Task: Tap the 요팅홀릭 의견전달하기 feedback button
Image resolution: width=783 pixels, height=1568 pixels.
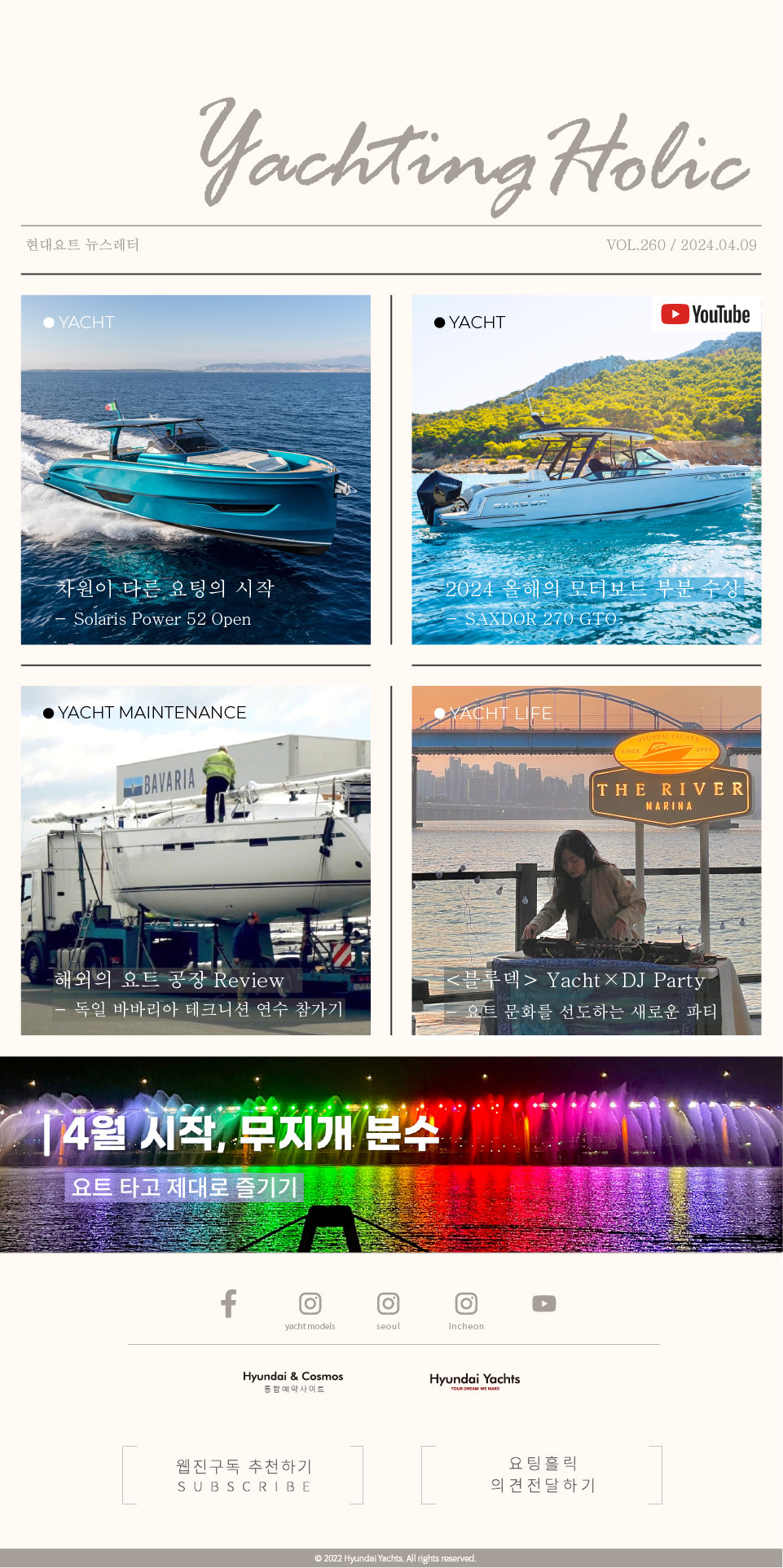Action: tap(542, 1475)
